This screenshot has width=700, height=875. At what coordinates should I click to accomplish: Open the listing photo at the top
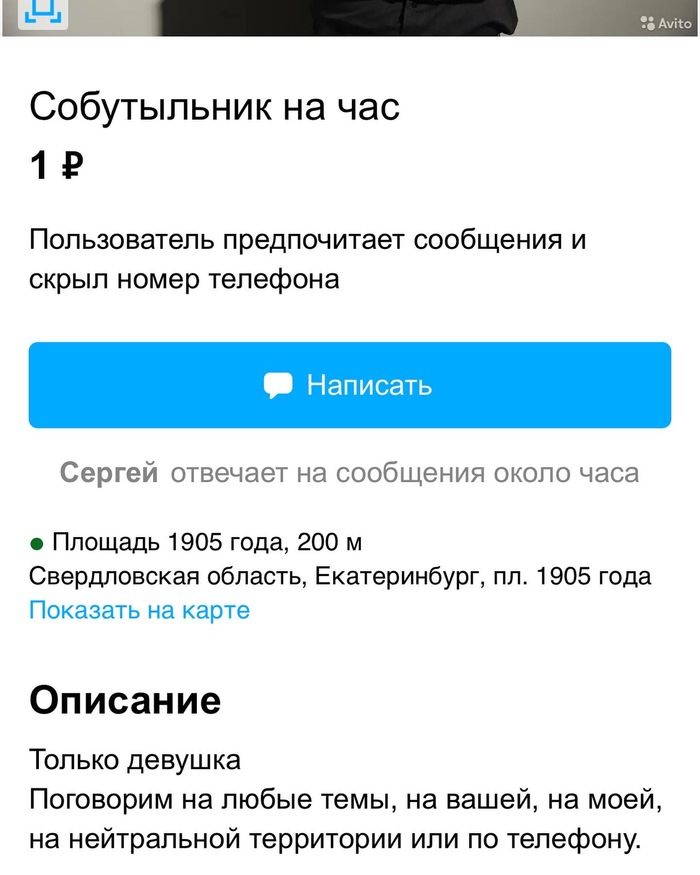(x=350, y=17)
